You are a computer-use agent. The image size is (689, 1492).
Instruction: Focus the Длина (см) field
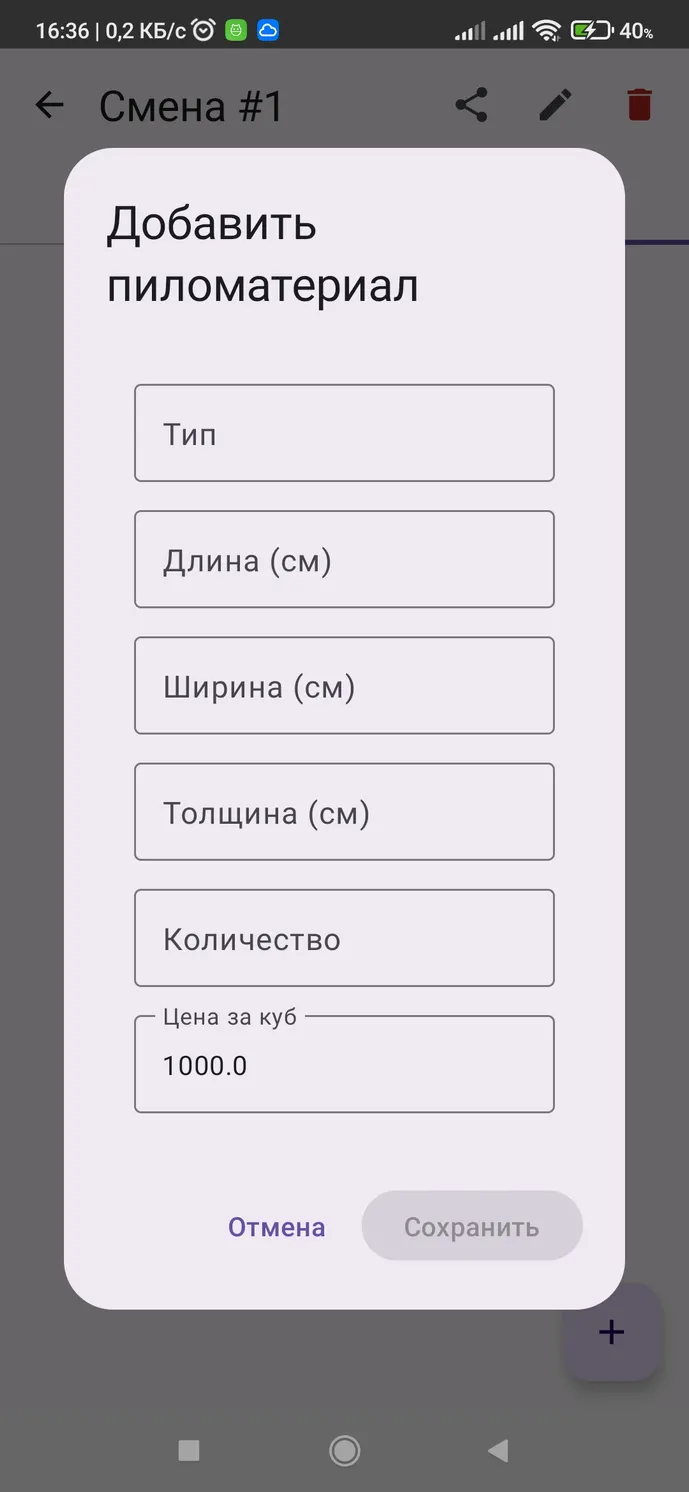pyautogui.click(x=344, y=559)
